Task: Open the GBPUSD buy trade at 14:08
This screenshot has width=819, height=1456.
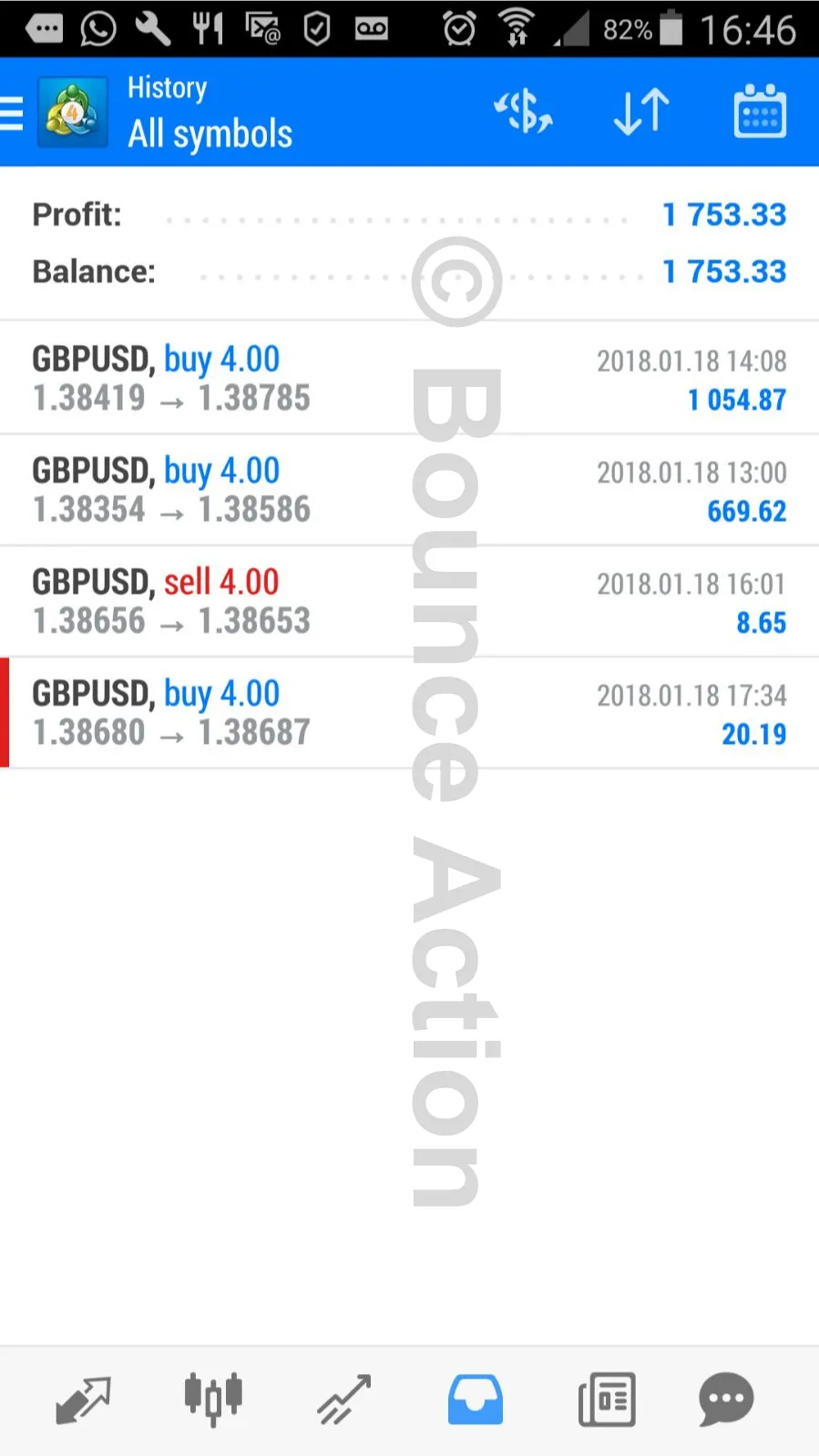Action: 409,378
